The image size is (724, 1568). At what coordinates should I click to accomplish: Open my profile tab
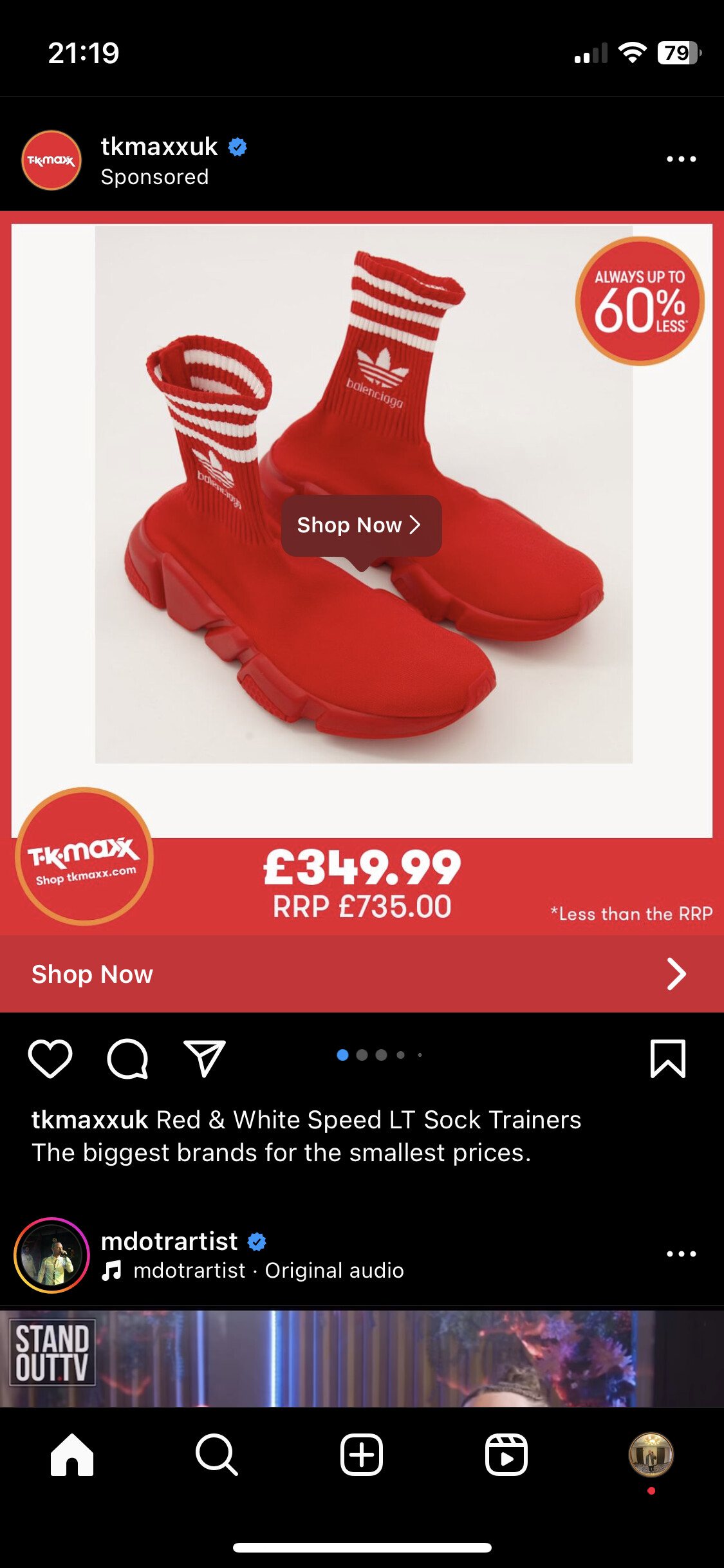651,1455
